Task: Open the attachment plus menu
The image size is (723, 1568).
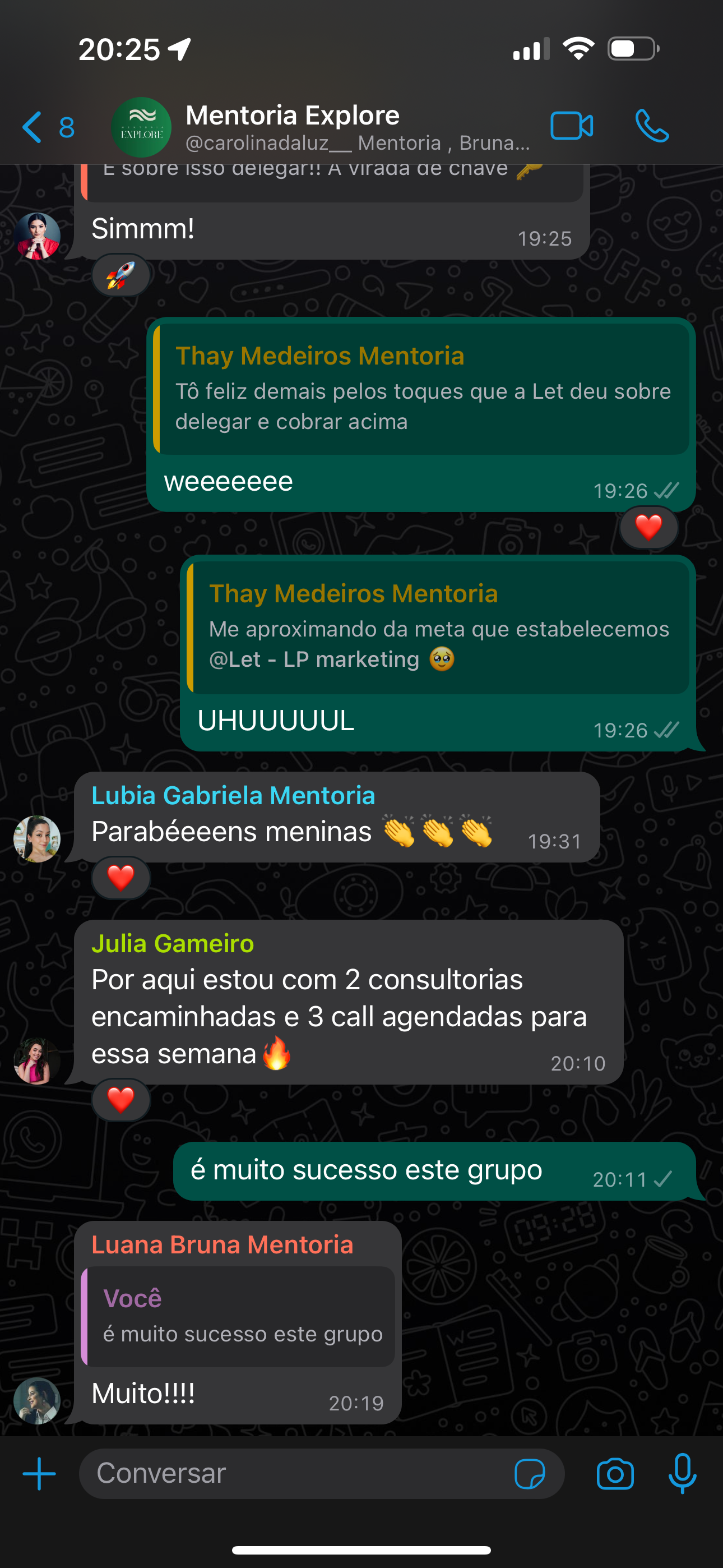Action: [39, 1474]
